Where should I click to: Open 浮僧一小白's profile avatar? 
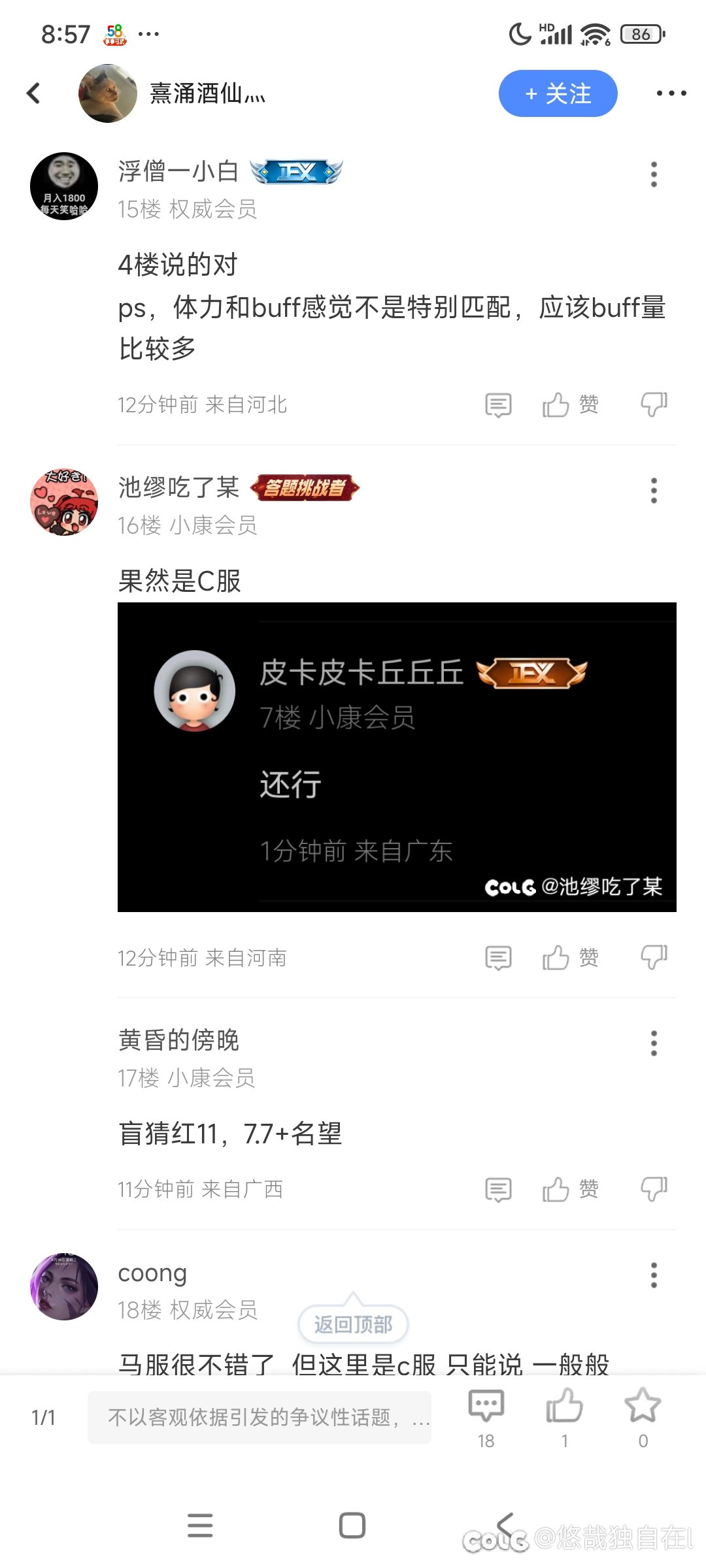tap(64, 186)
